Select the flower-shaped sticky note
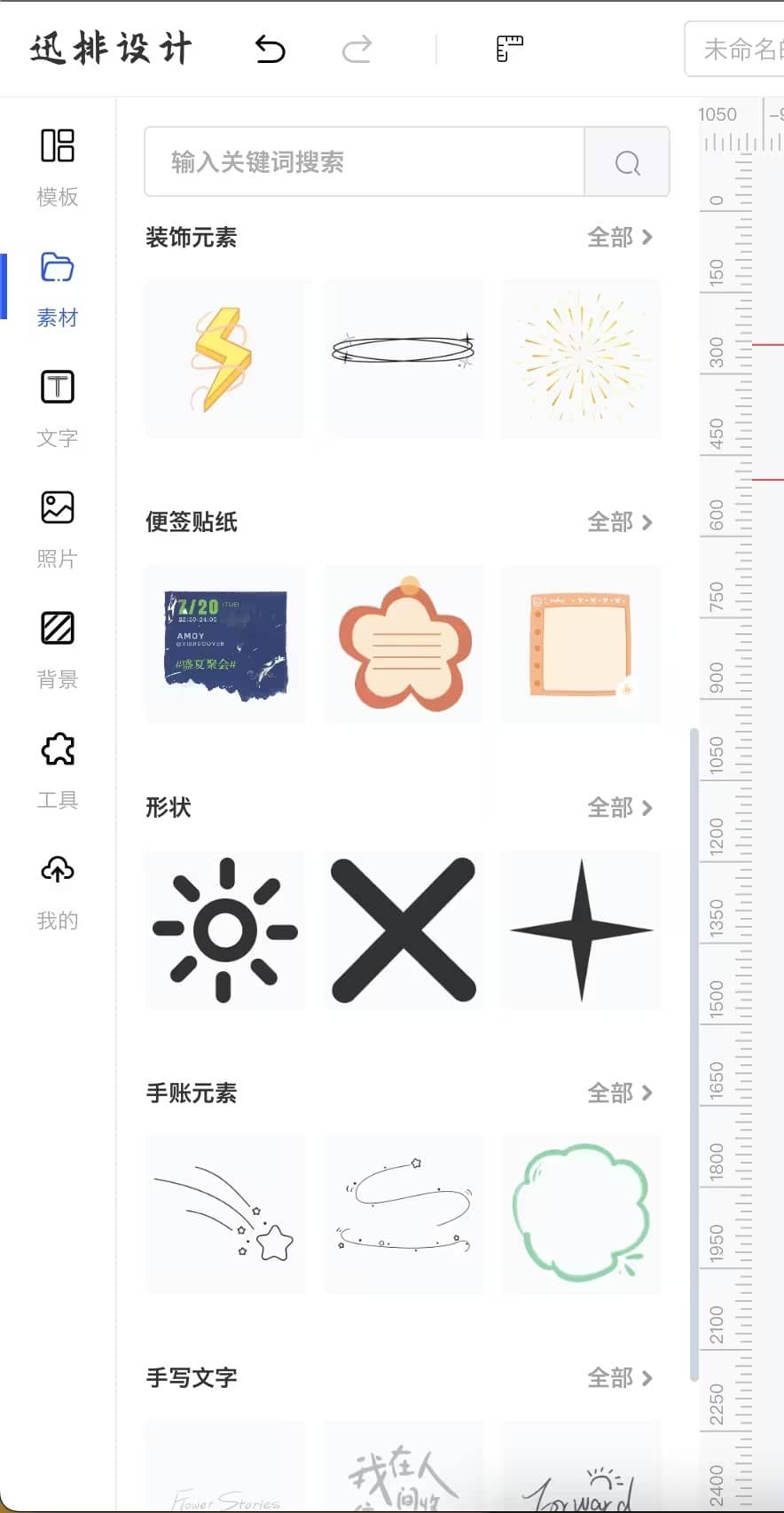The width and height of the screenshot is (784, 1513). click(x=403, y=645)
